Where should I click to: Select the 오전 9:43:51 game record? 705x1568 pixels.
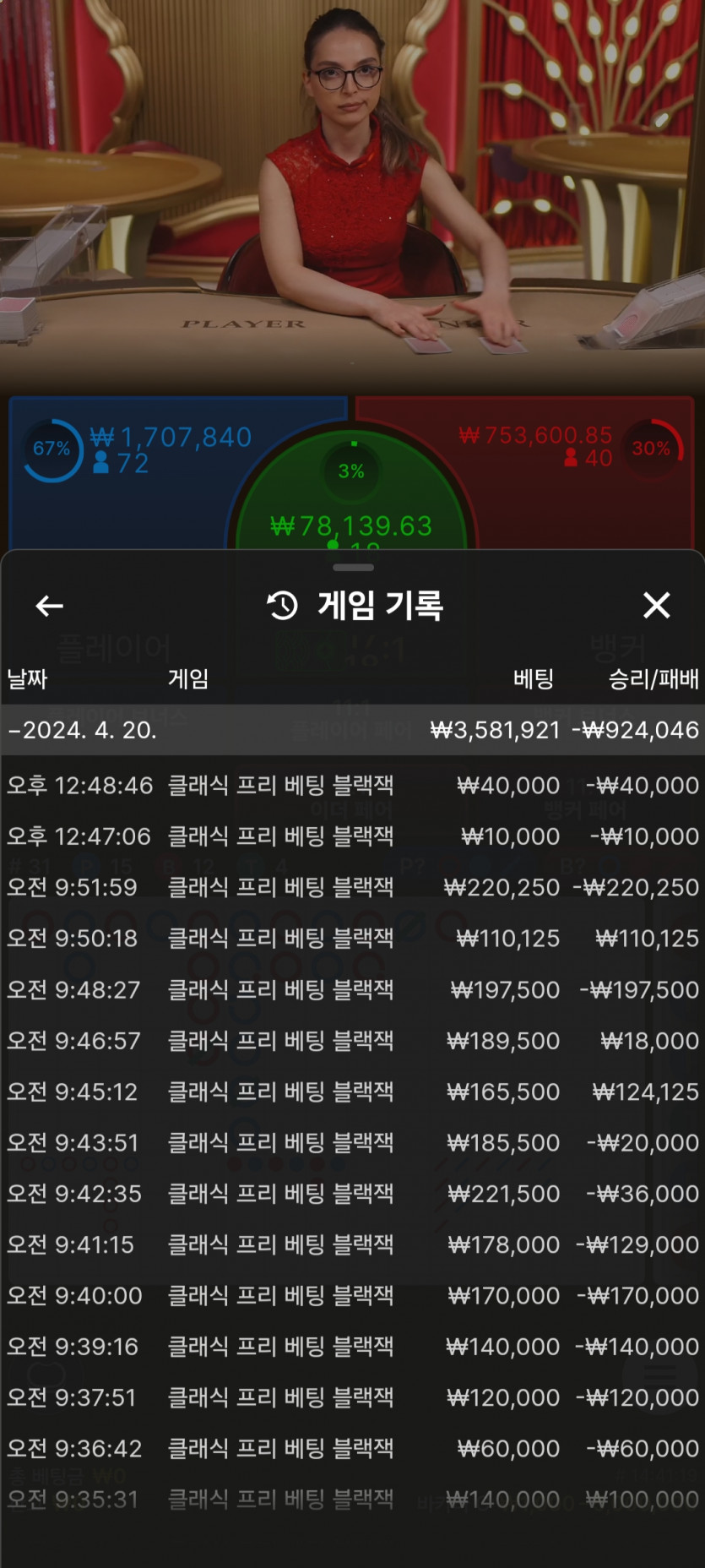pos(352,1143)
